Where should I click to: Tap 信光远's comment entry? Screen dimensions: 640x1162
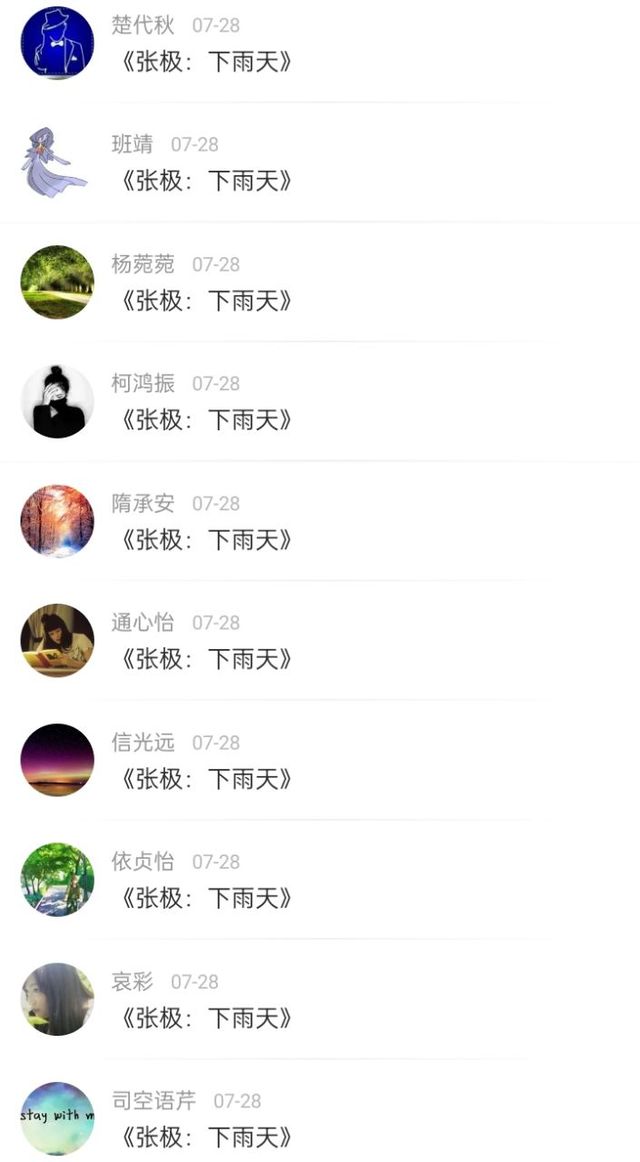pyautogui.click(x=320, y=760)
